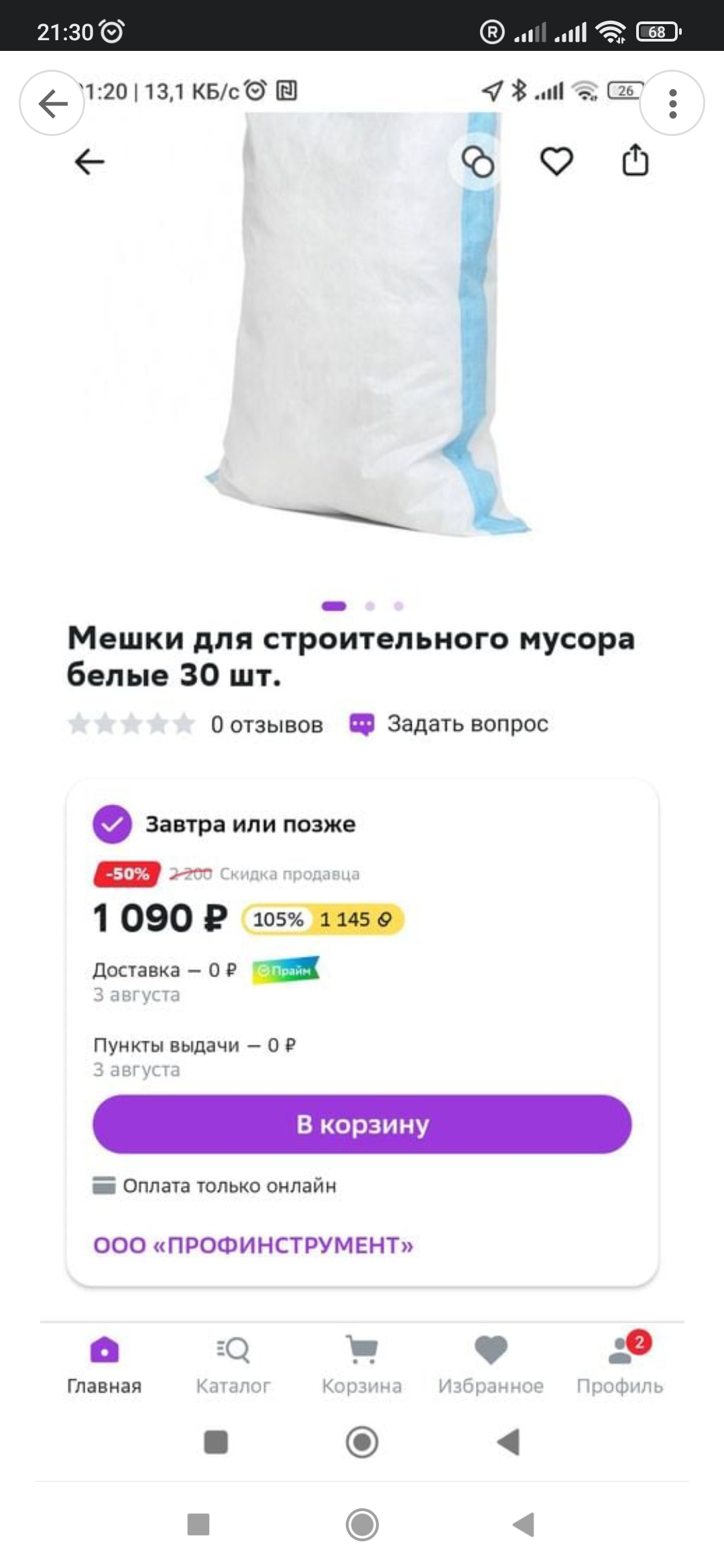The height and width of the screenshot is (1568, 724).
Task: Open the system recent apps view
Action: coord(198,1524)
